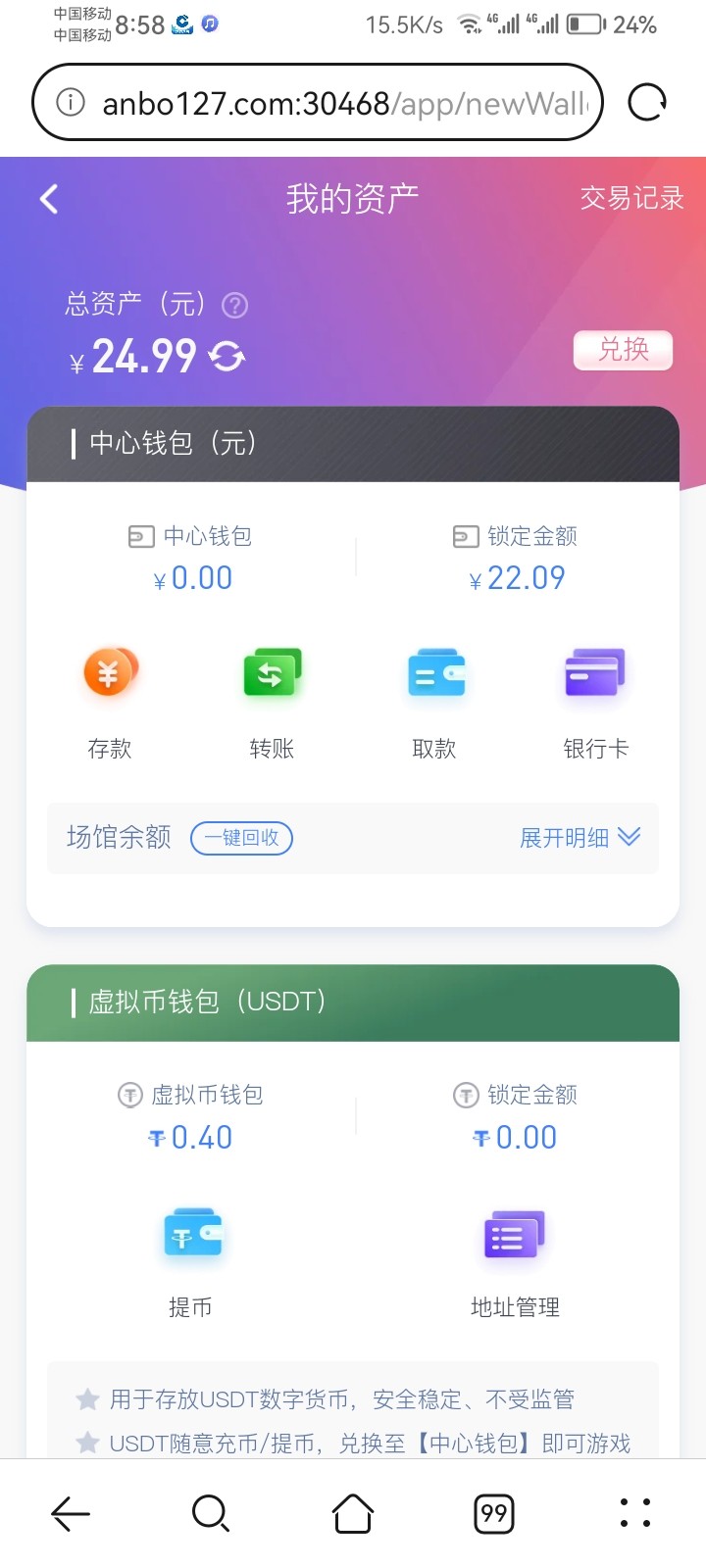The image size is (706, 1568).
Task: Refresh total assets with the refresh icon
Action: tap(228, 357)
